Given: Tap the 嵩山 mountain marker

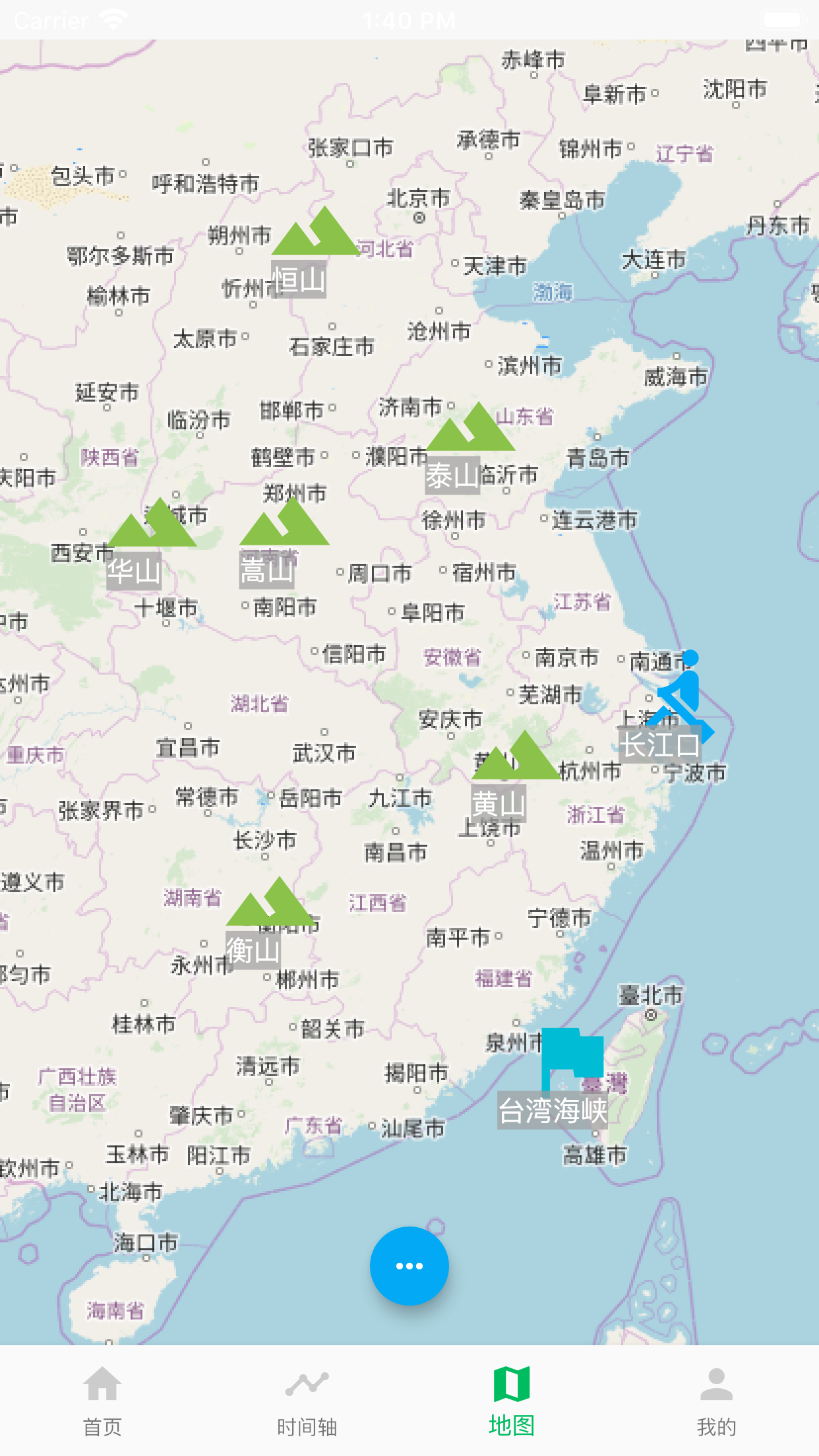Looking at the screenshot, I should [x=284, y=525].
